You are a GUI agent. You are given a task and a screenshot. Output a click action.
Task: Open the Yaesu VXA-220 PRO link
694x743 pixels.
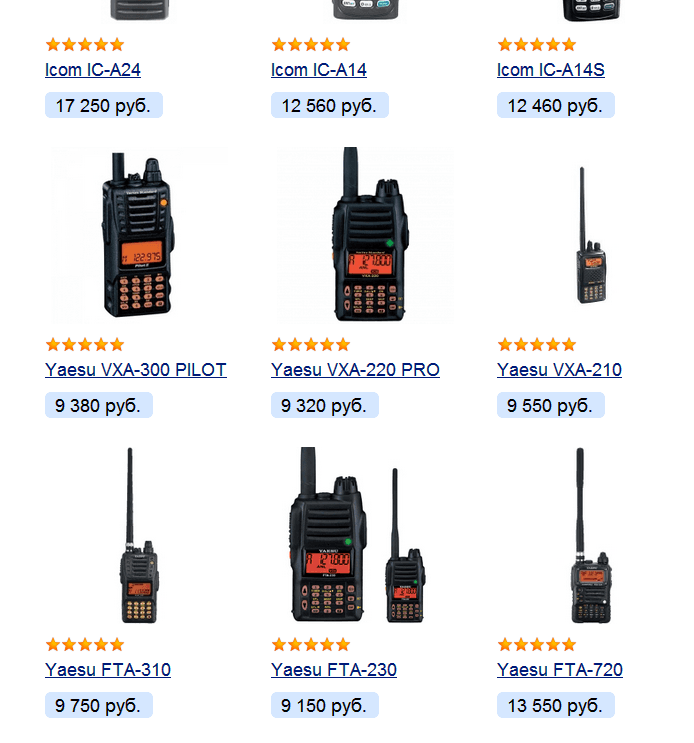(x=355, y=370)
